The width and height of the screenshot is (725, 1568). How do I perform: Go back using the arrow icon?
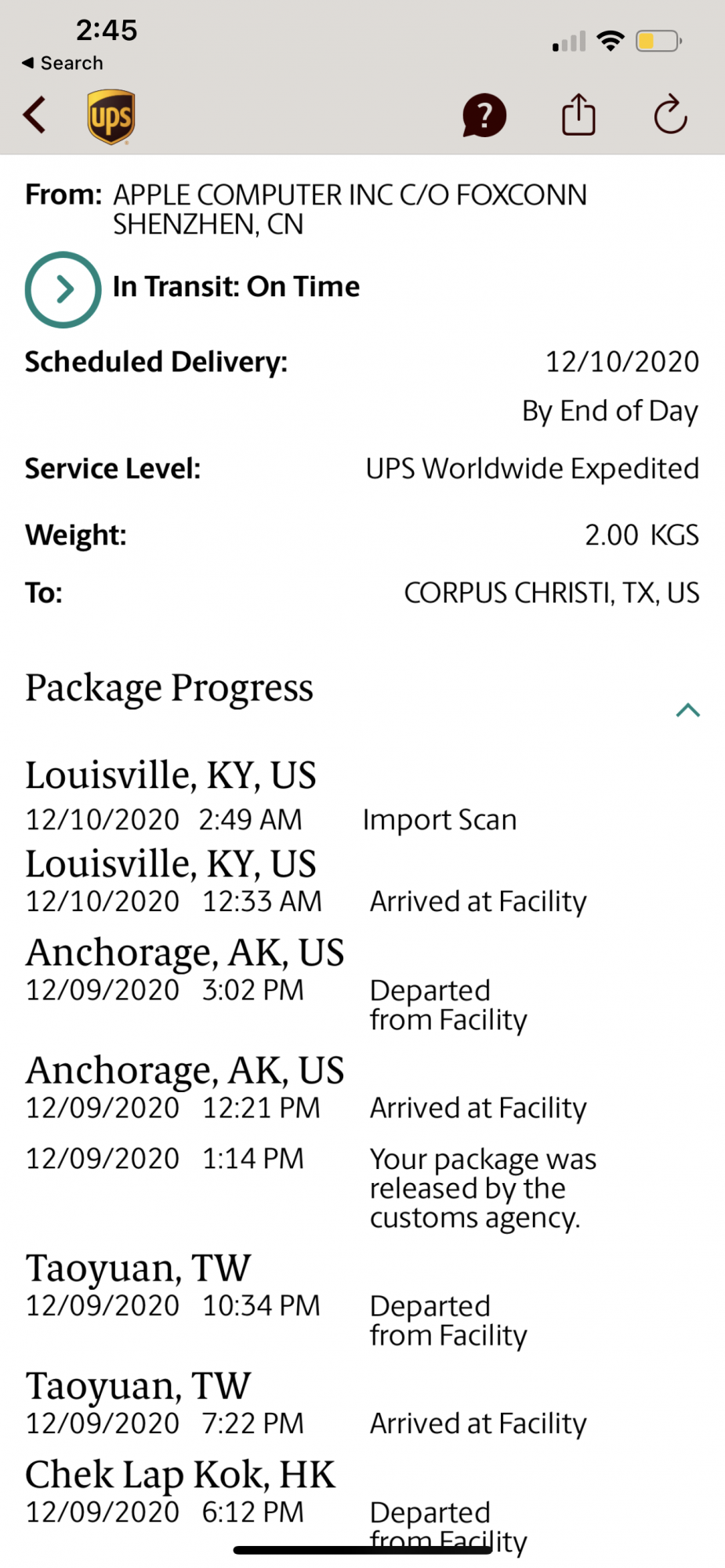35,115
